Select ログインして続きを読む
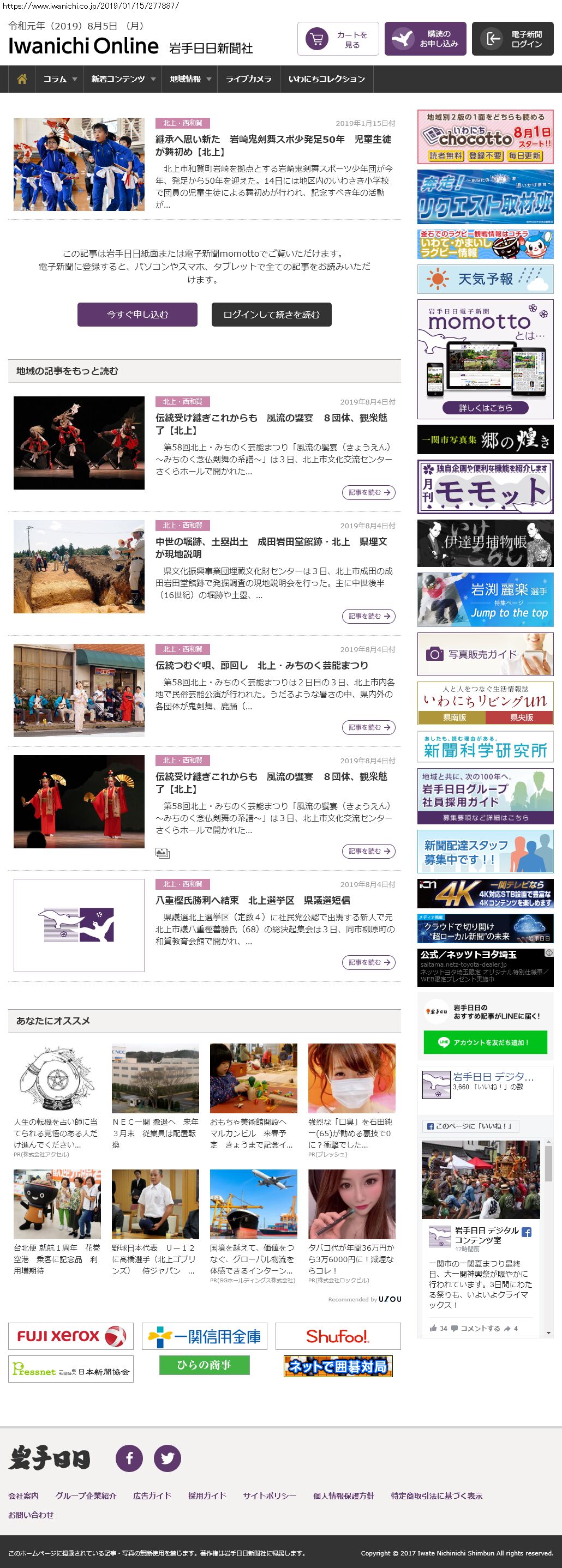This screenshot has width=562, height=1568. tap(271, 315)
